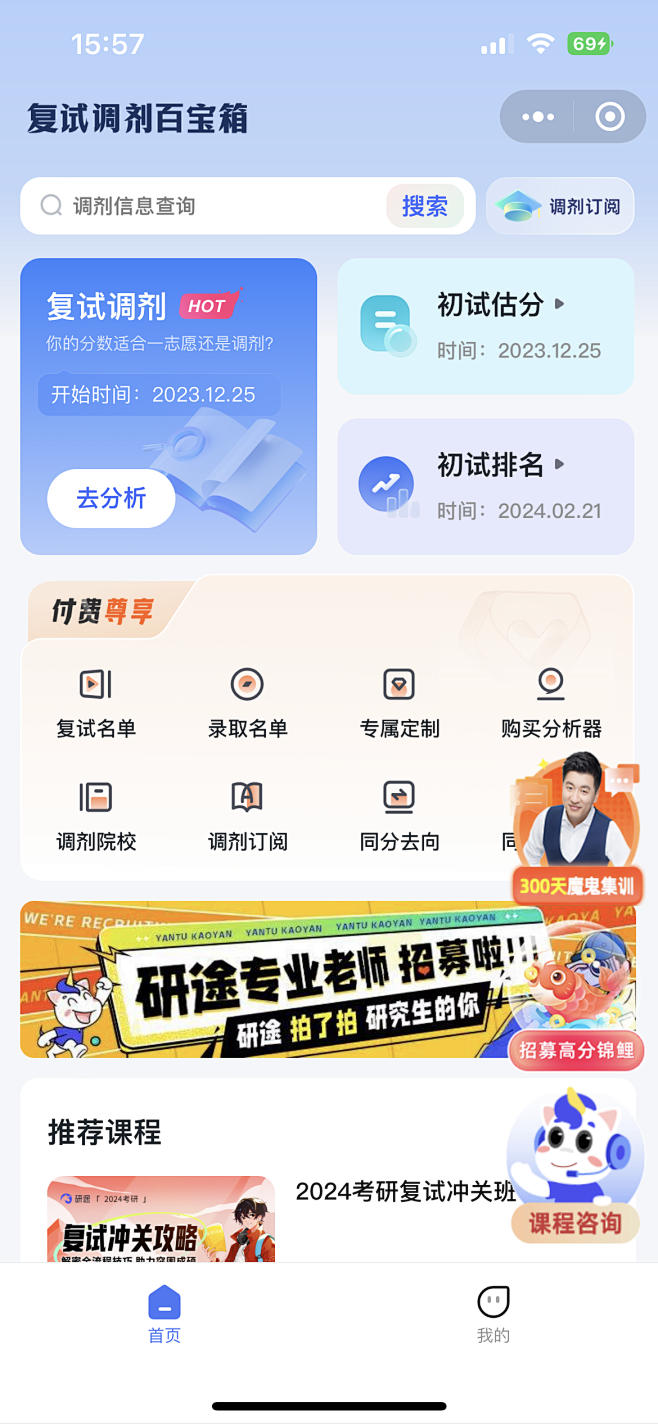
Task: Open the 初试排名 card
Action: point(486,486)
